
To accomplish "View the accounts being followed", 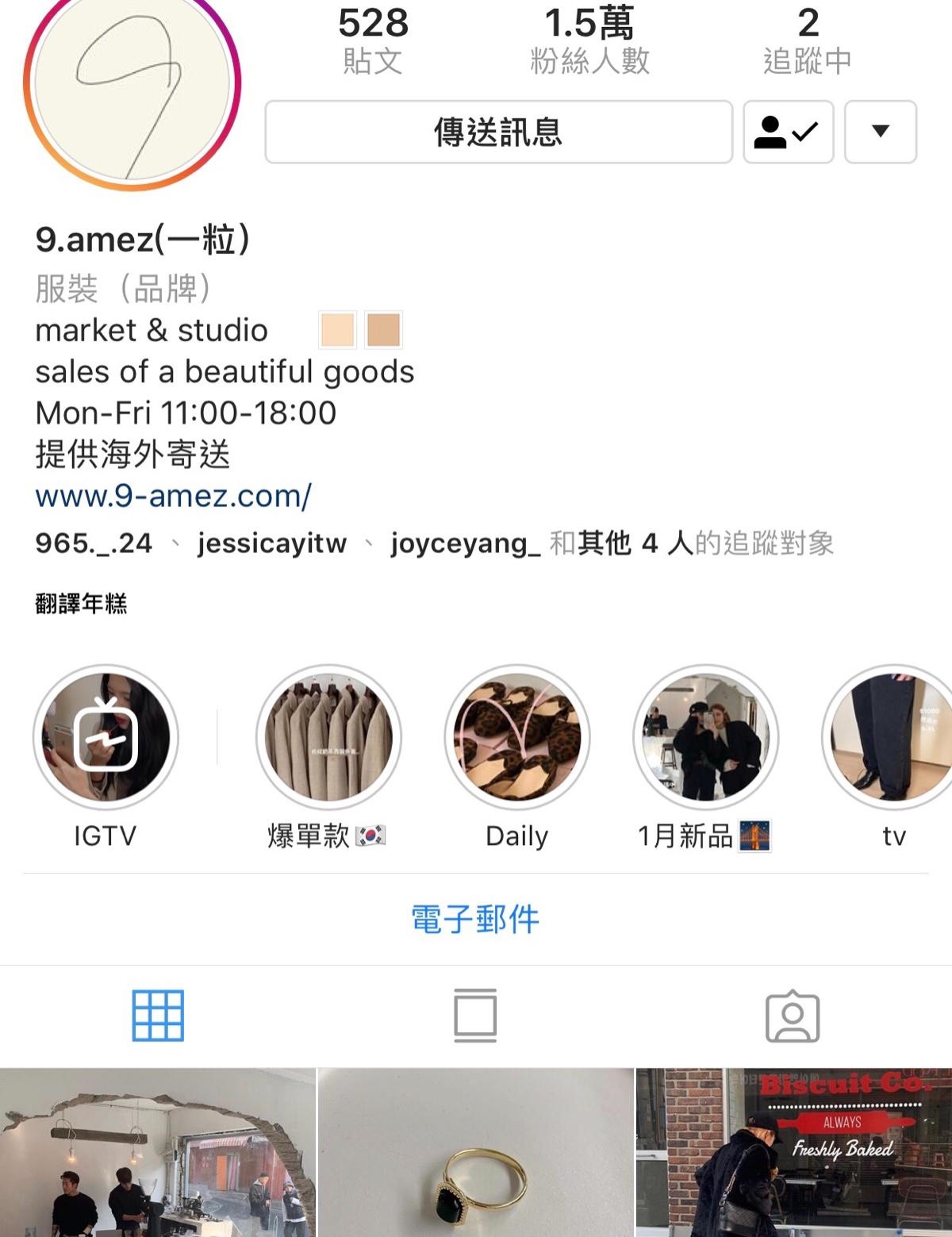I will tap(807, 40).
